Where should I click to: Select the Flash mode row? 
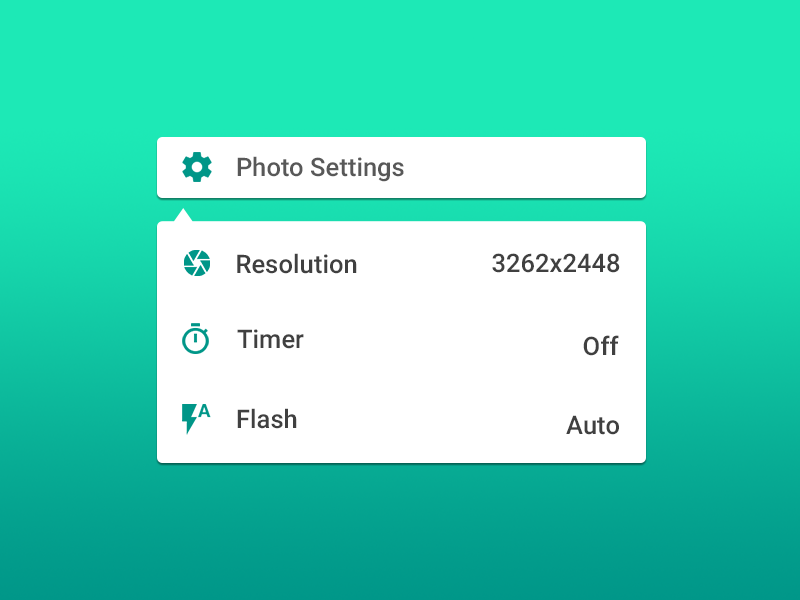(x=400, y=421)
